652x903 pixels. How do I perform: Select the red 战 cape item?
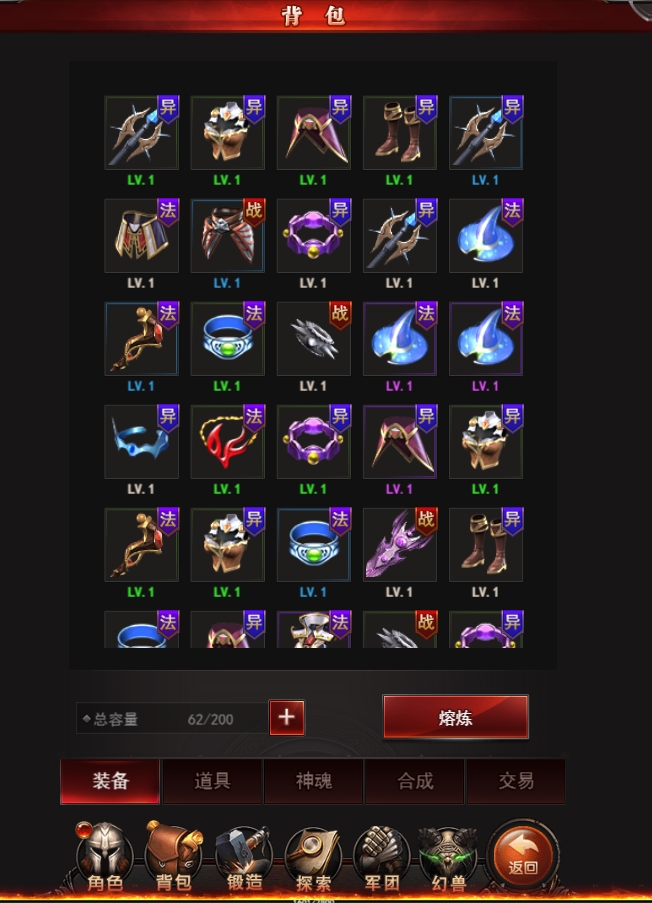227,235
